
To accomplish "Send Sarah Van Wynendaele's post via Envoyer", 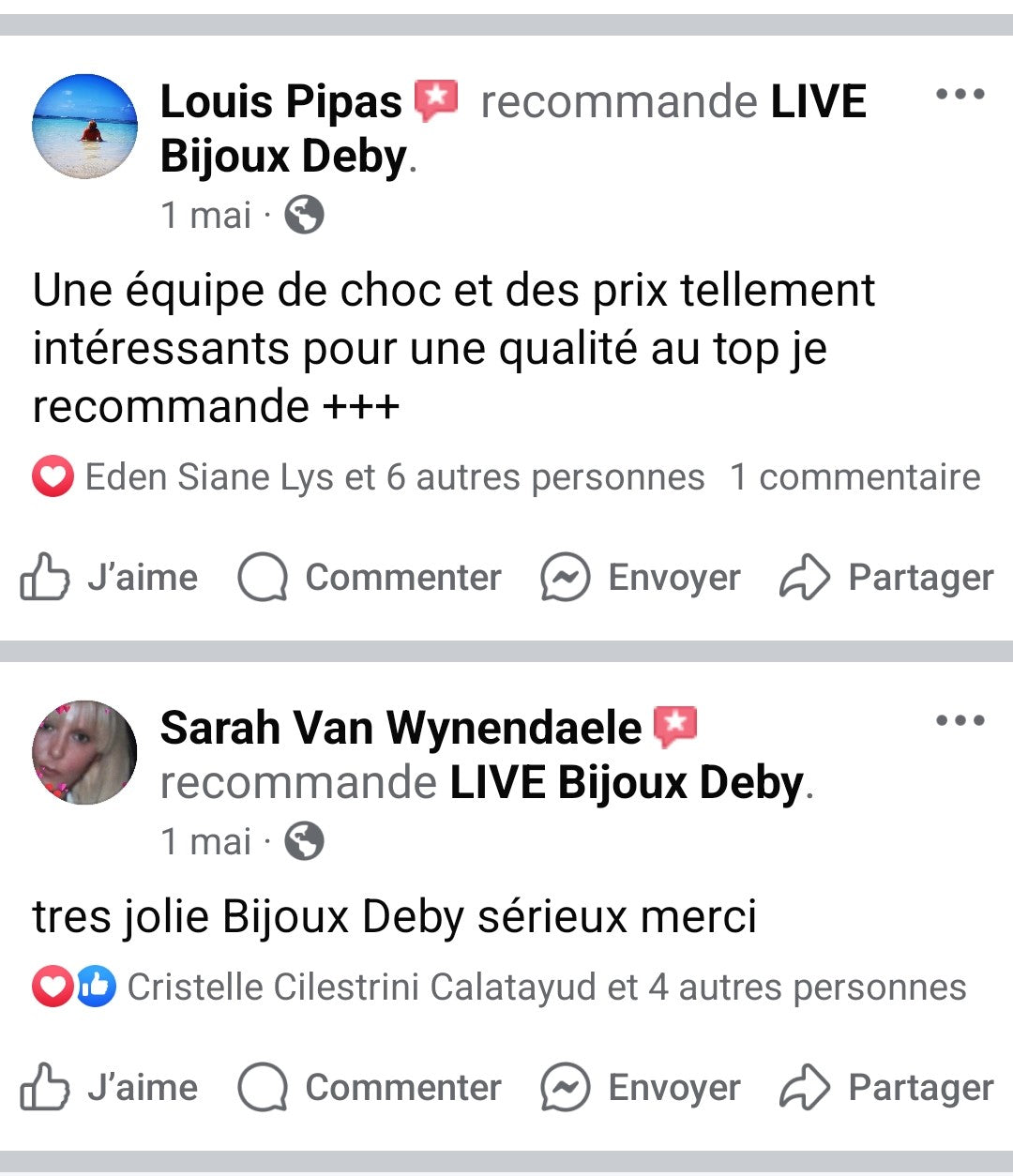I will [641, 1088].
